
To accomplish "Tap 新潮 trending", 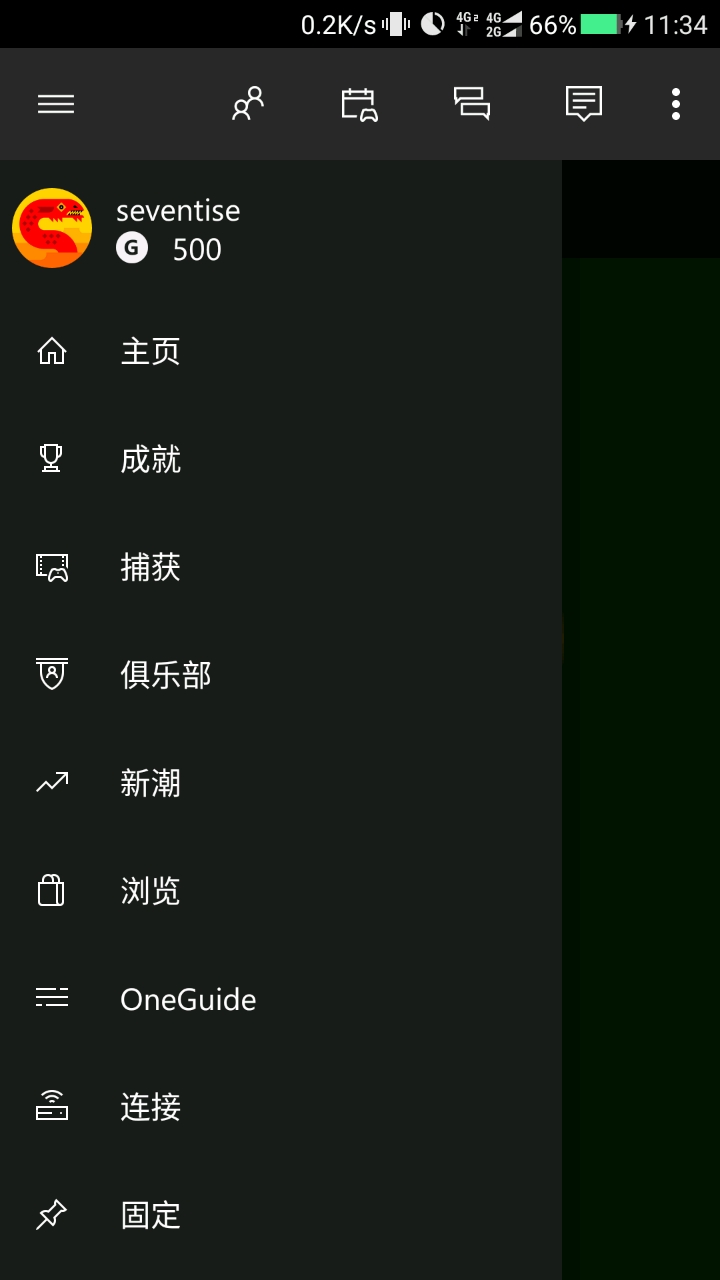I will [150, 784].
